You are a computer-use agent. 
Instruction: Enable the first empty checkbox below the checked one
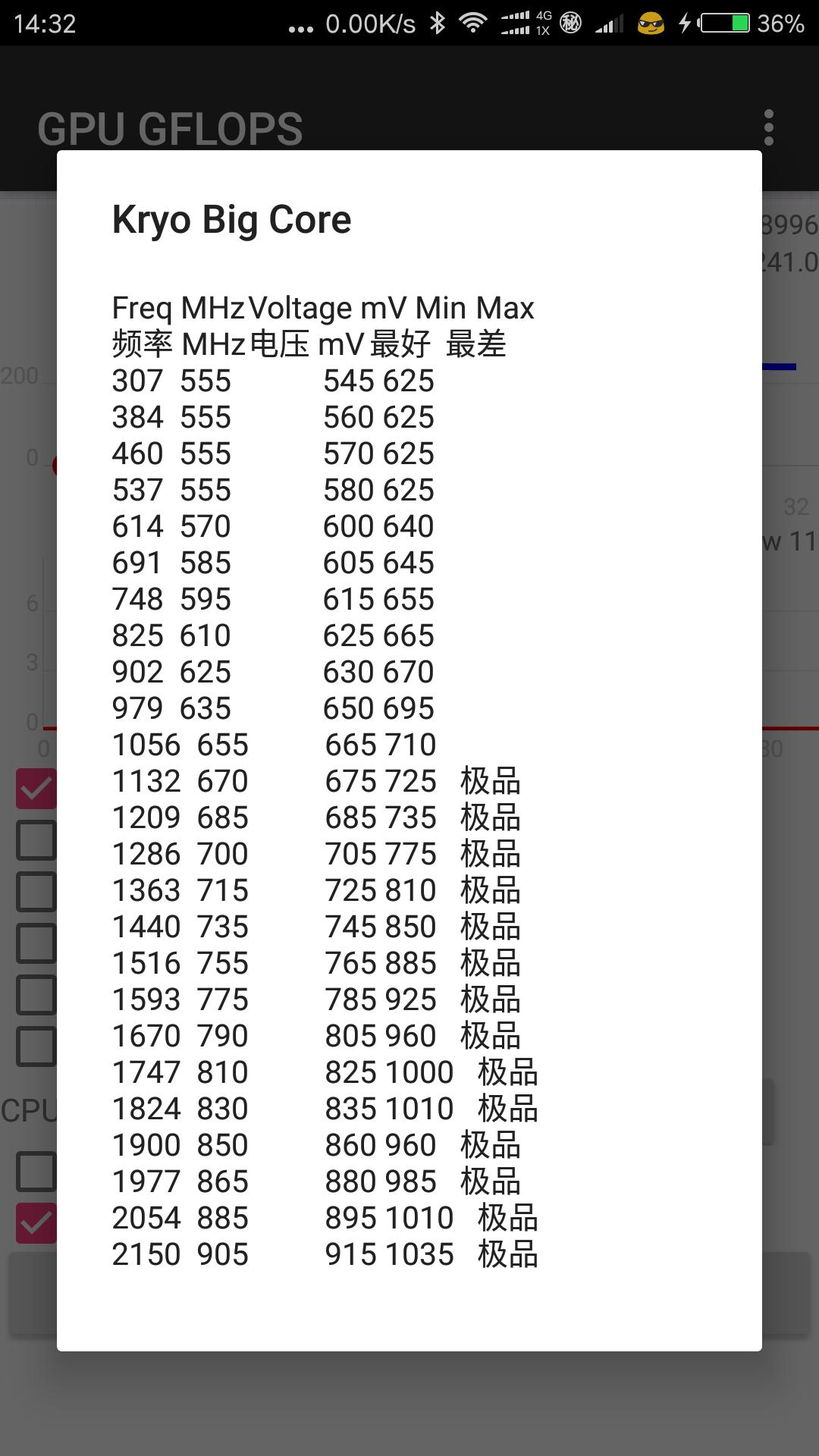pyautogui.click(x=35, y=839)
